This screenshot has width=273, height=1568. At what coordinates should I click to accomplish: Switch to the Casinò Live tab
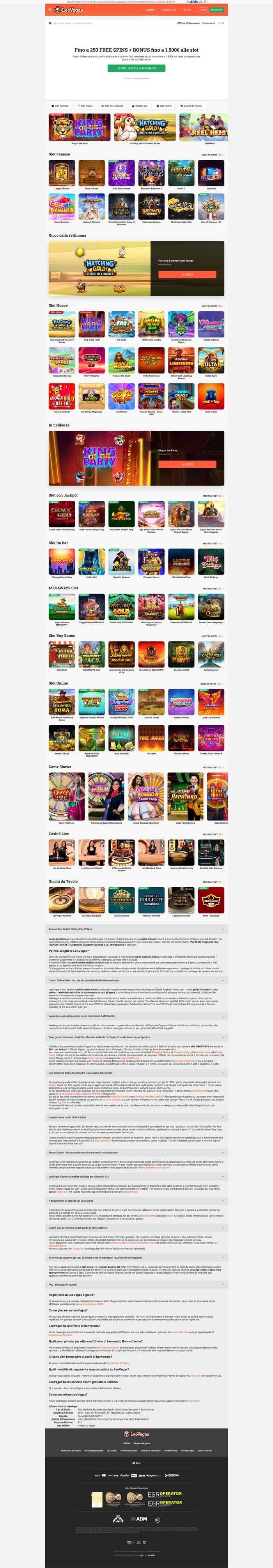point(169,10)
